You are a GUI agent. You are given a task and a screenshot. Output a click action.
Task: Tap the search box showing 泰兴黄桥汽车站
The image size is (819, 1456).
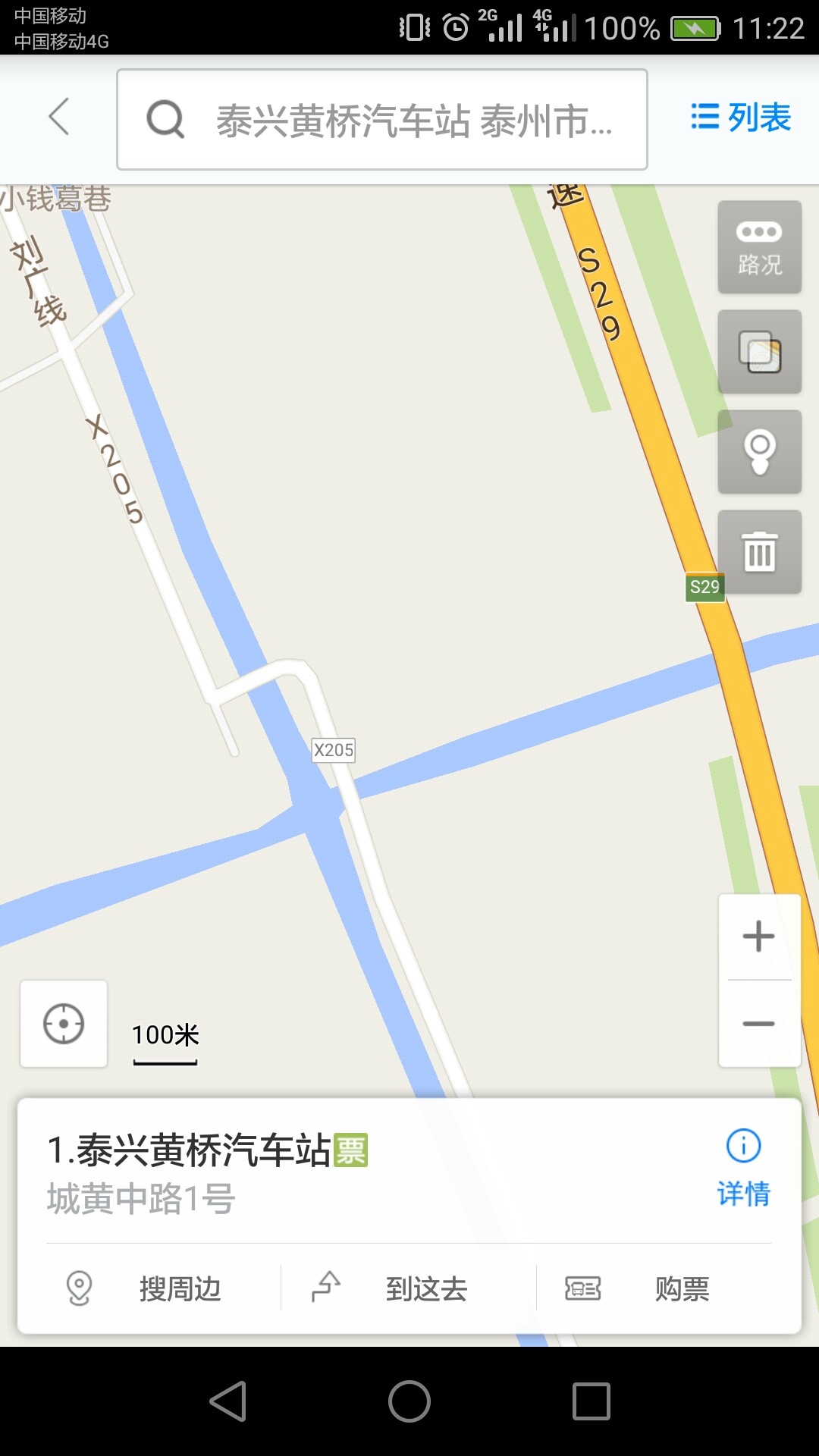[x=381, y=120]
